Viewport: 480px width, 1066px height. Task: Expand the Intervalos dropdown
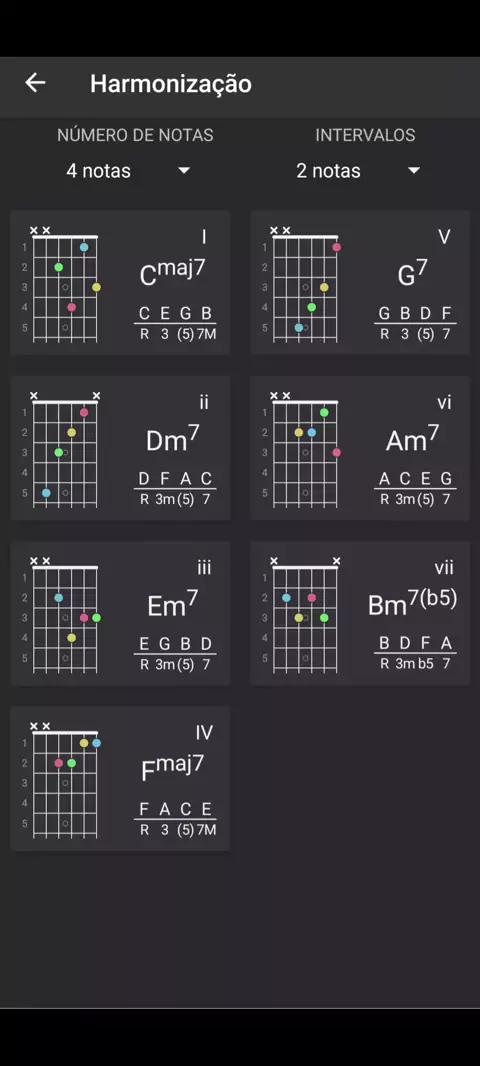click(x=359, y=171)
